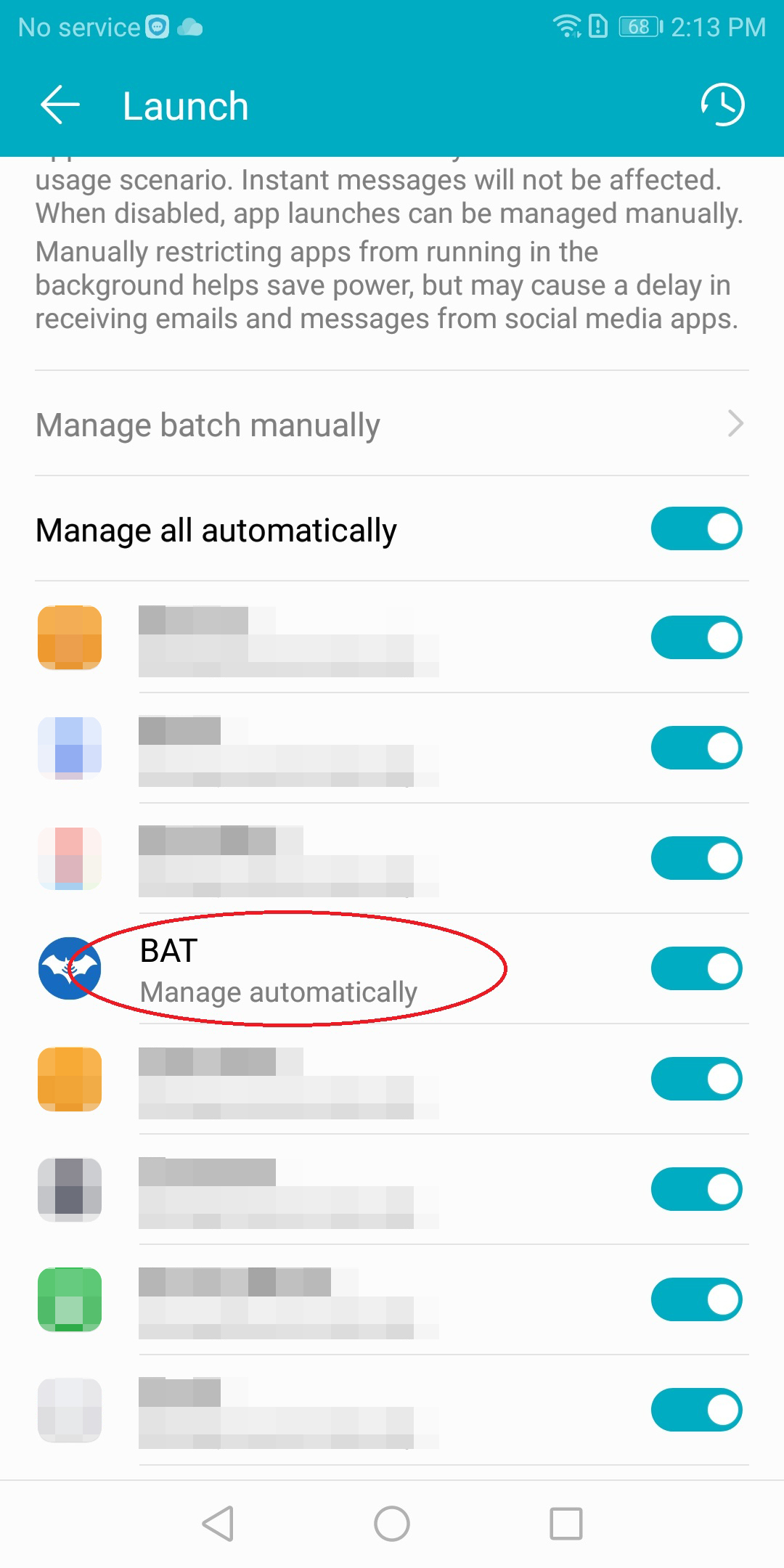
Task: Tap the back arrow beside Launch
Action: pyautogui.click(x=58, y=104)
